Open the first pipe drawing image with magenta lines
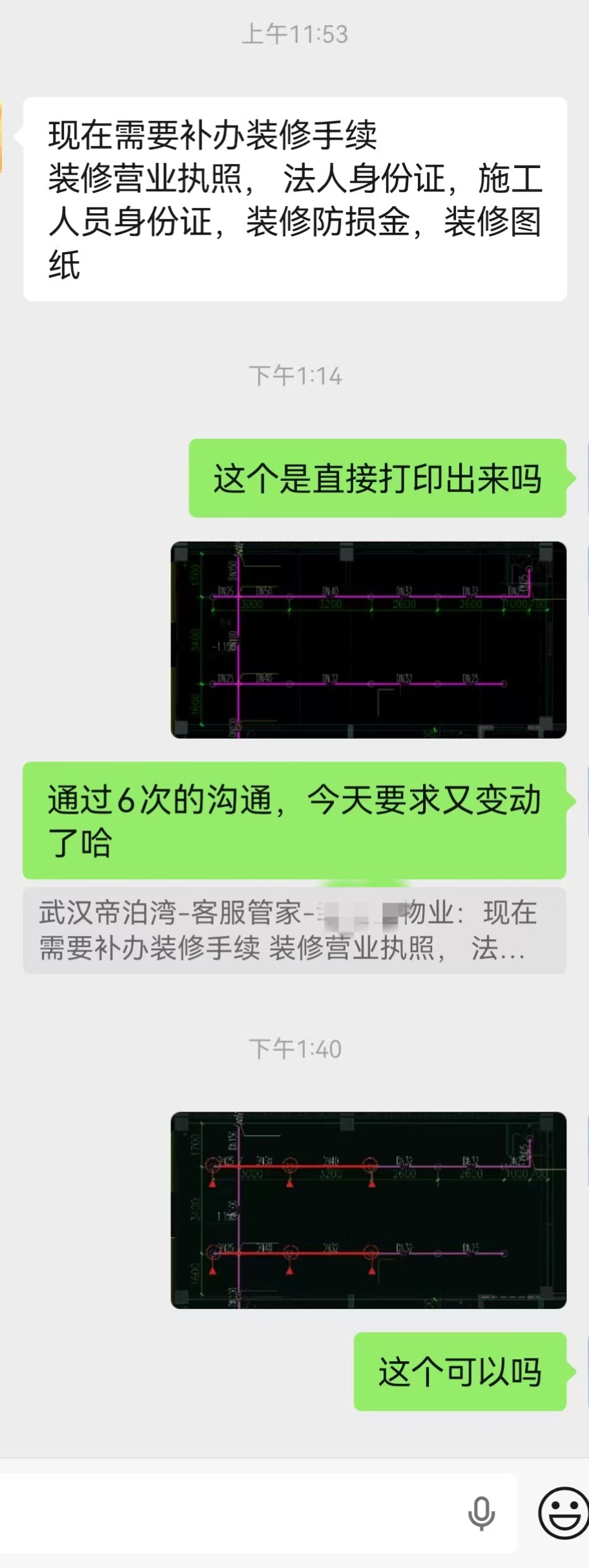 point(368,639)
